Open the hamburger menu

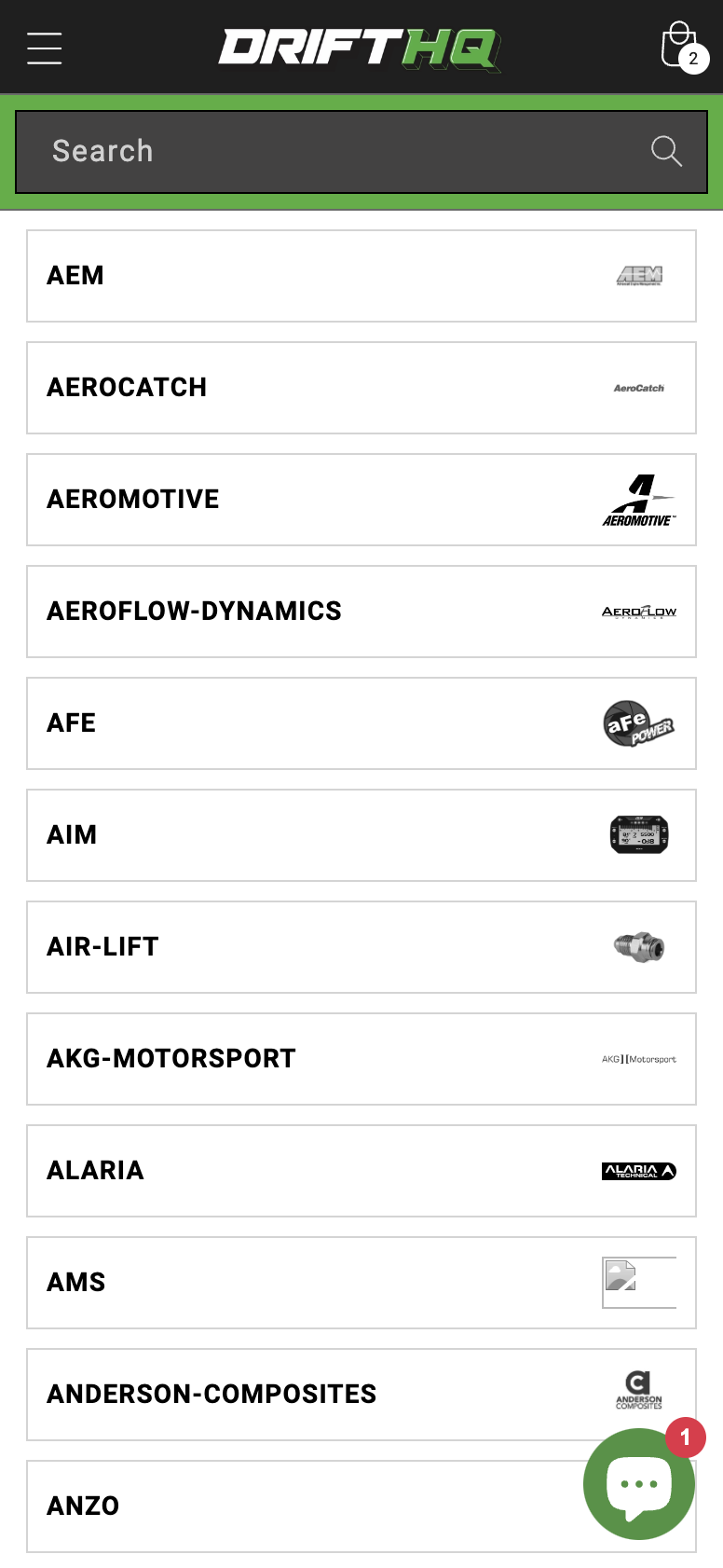click(45, 48)
